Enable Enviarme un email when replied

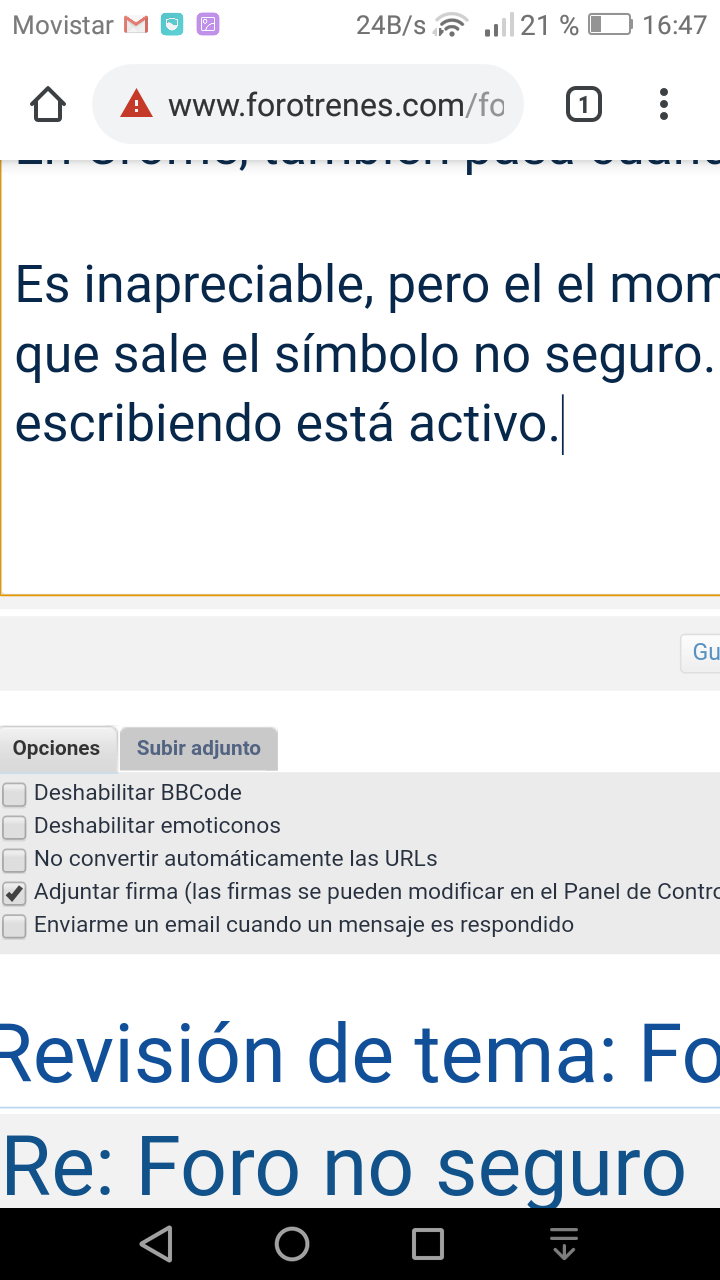point(14,927)
